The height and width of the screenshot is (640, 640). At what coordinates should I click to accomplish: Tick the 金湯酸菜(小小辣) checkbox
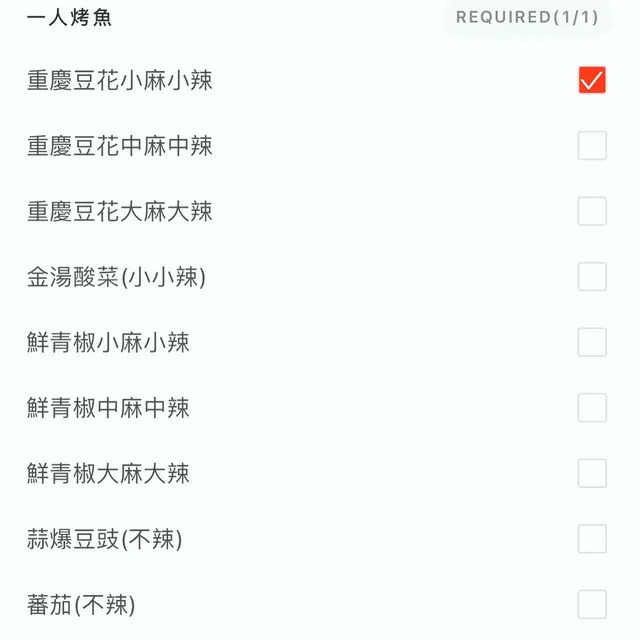(x=592, y=277)
